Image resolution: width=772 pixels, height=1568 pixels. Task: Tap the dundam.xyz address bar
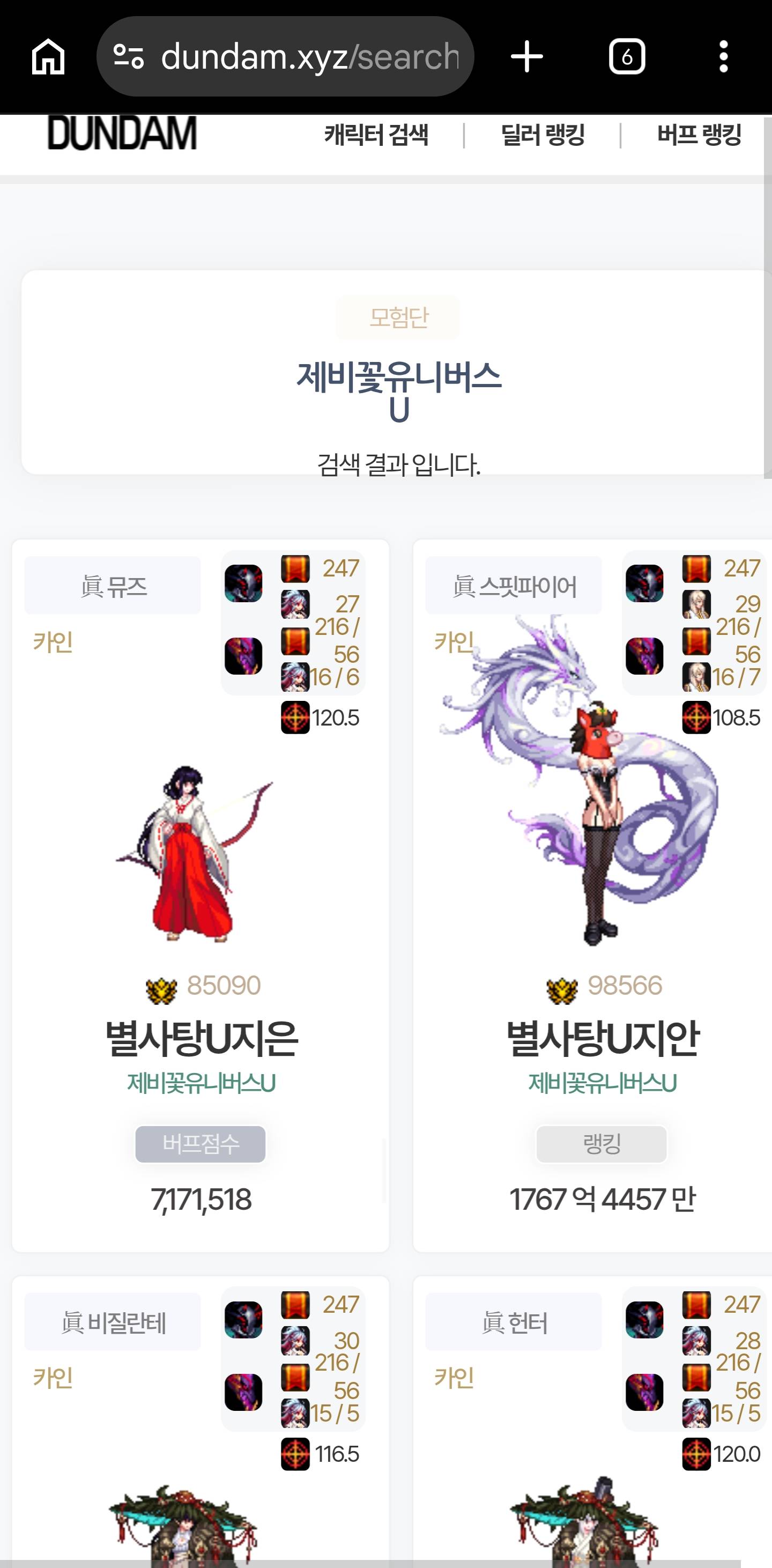point(285,57)
